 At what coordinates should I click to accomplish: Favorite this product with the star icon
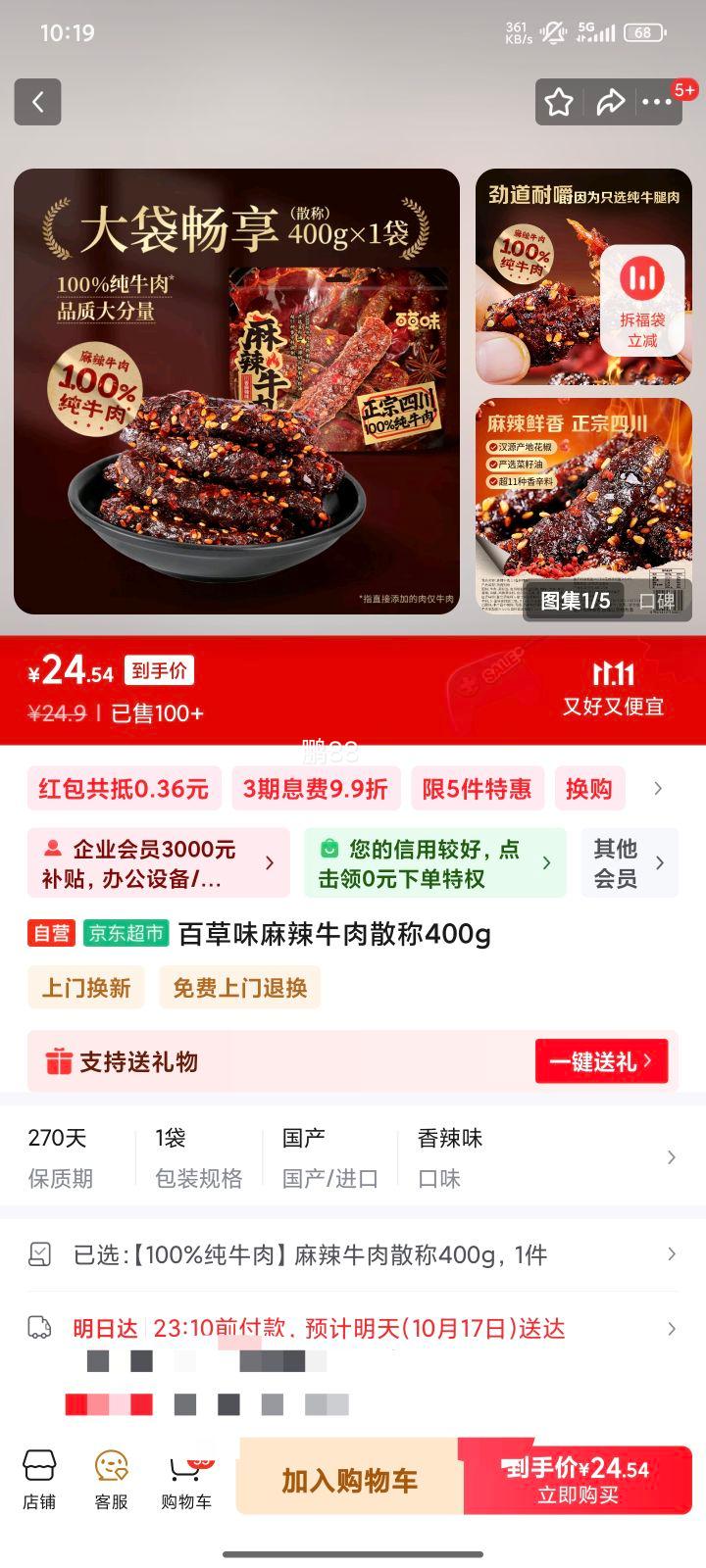tap(559, 102)
